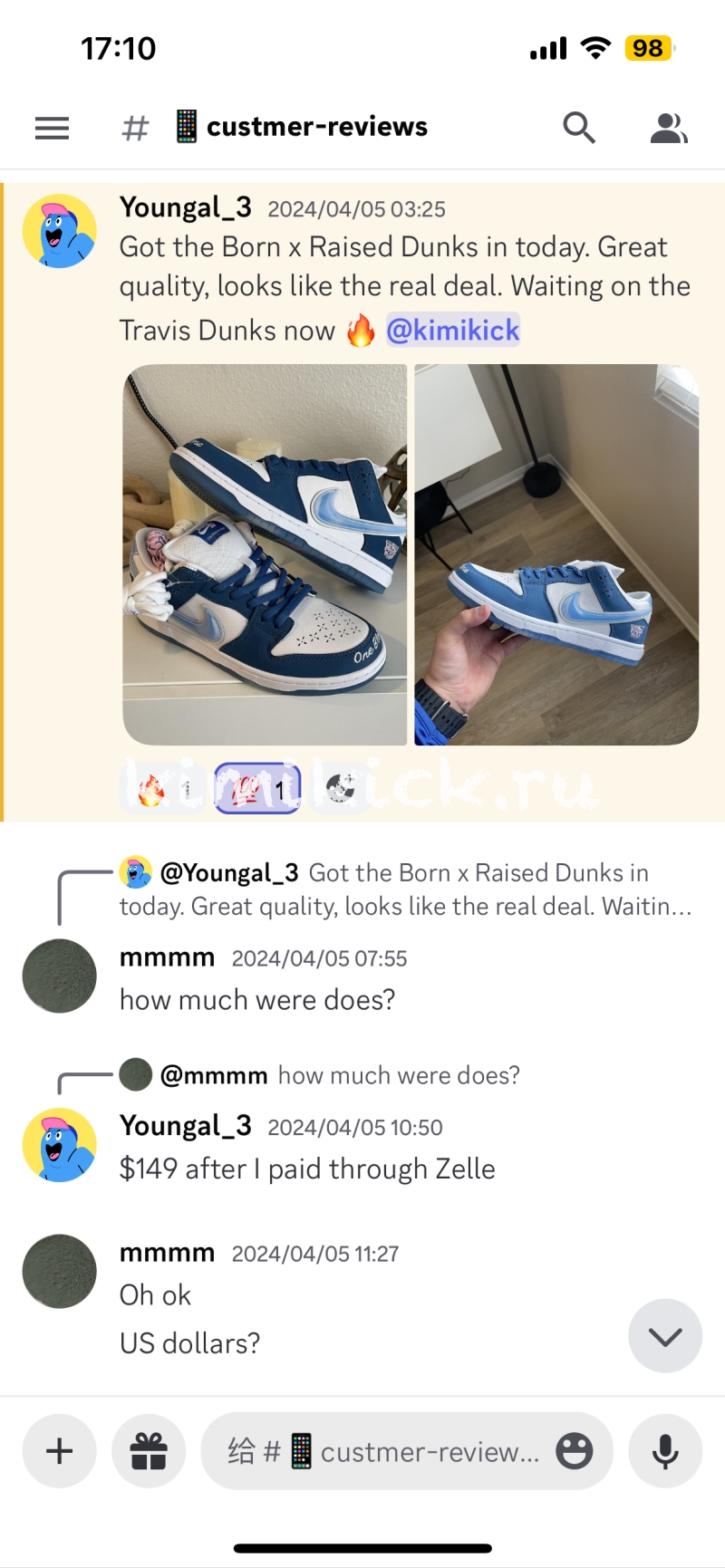Open the emoji picker
The width and height of the screenshot is (725, 1568).
[575, 1451]
